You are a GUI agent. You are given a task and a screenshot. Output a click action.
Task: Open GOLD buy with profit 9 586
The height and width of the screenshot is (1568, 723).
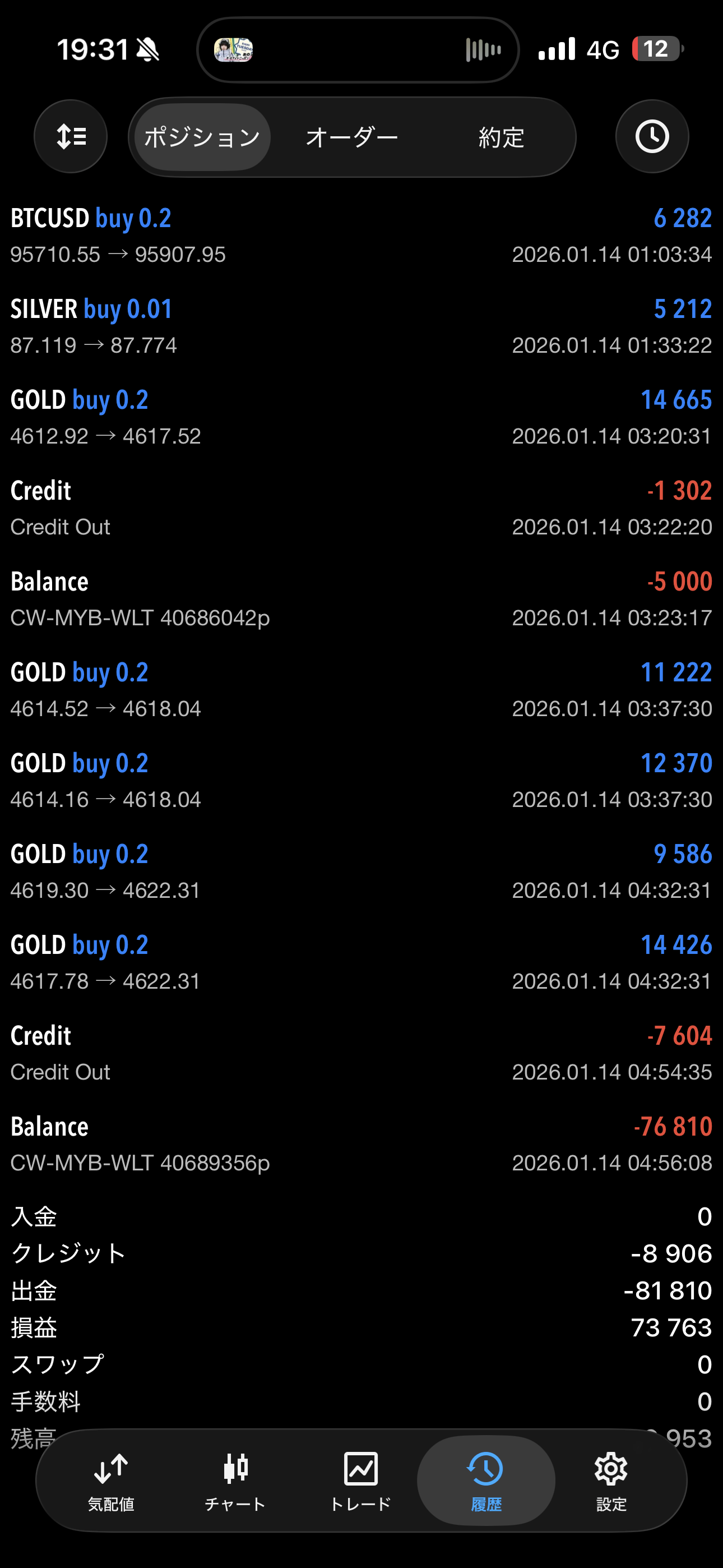pyautogui.click(x=361, y=871)
